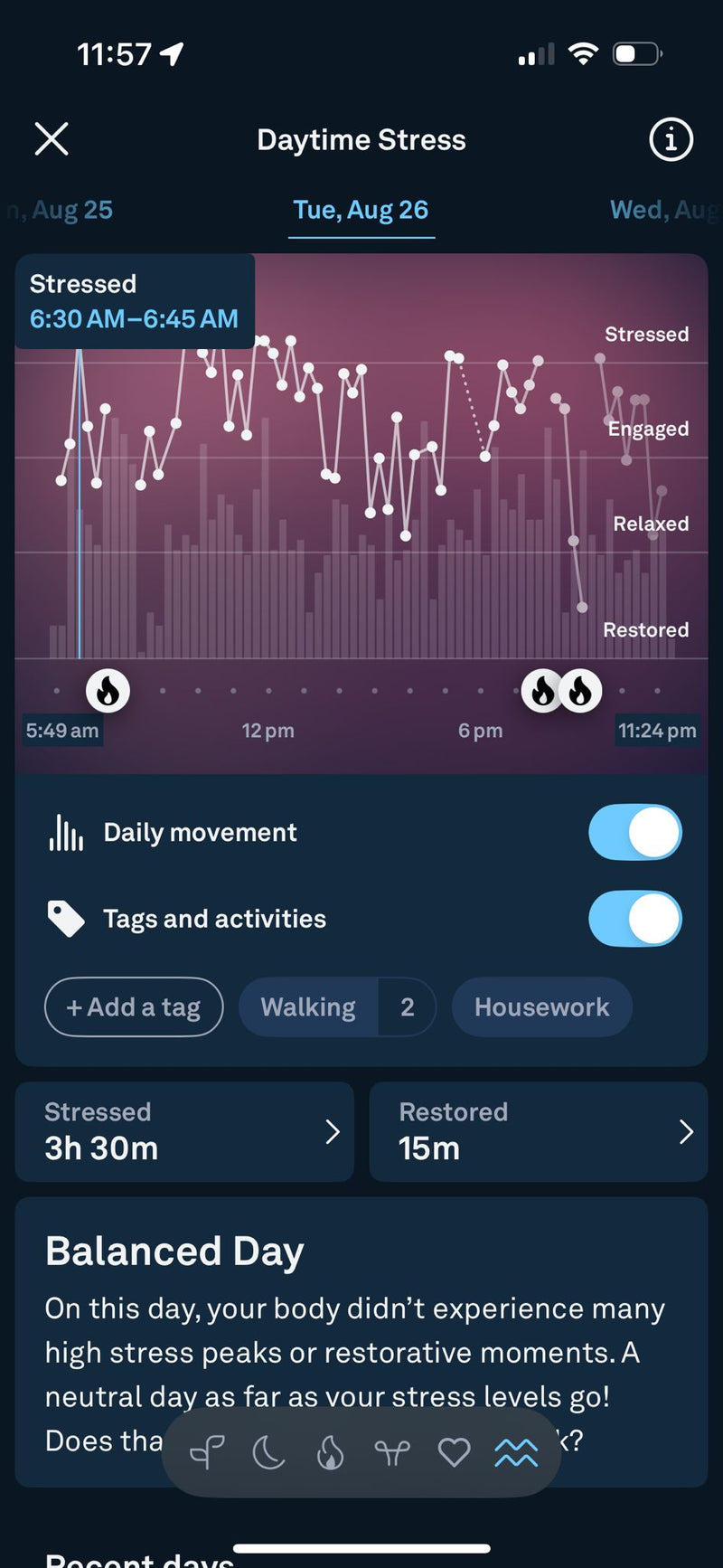723x1568 pixels.
Task: Switch to the Wed, Aug 27 date tab
Action: click(662, 210)
